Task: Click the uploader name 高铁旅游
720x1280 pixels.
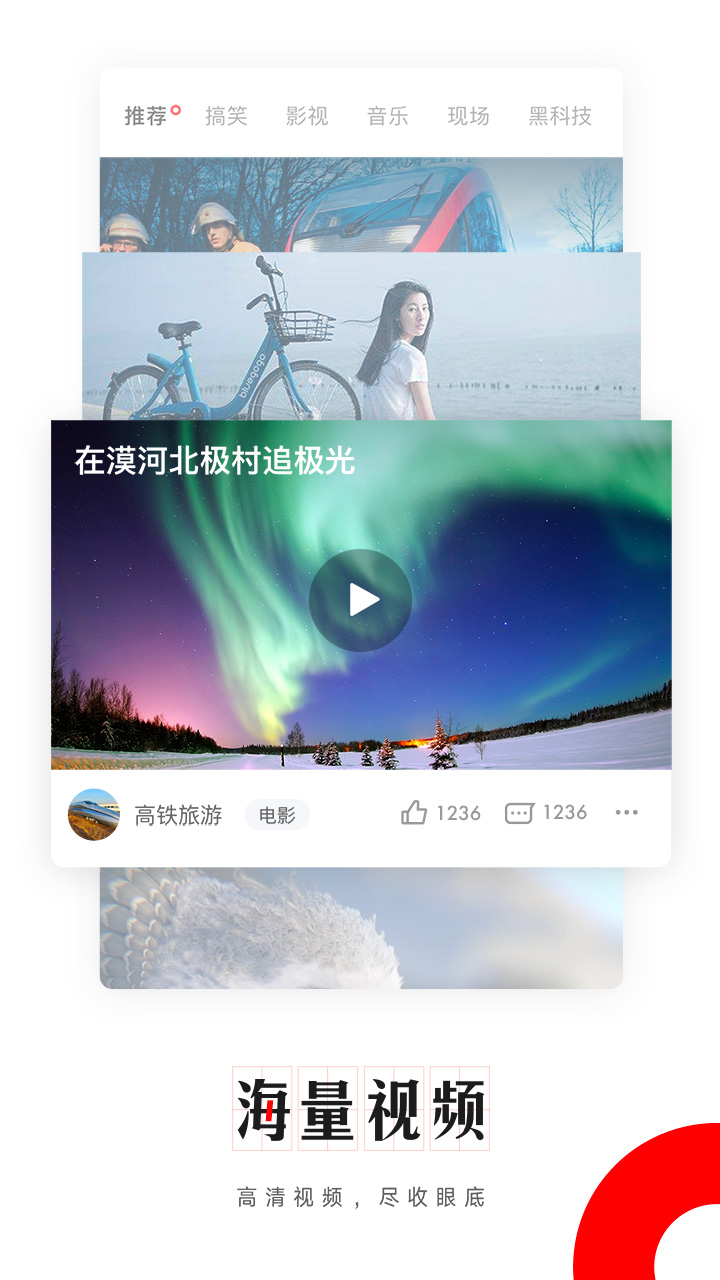Action: pos(180,812)
